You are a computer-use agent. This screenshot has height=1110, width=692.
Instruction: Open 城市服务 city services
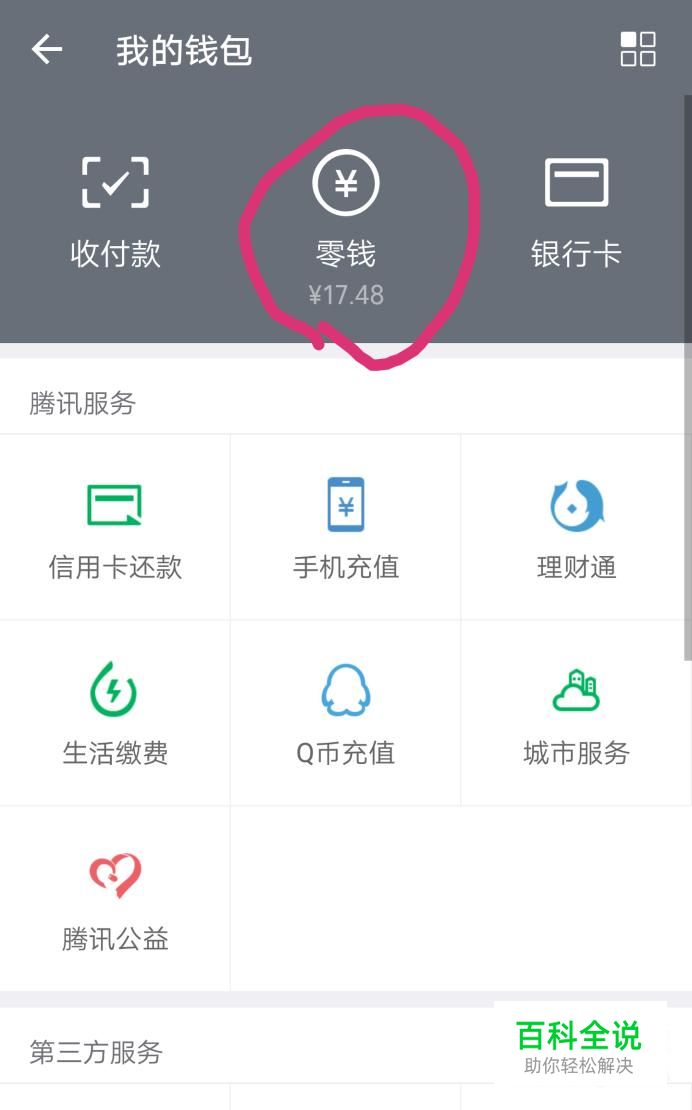(576, 713)
